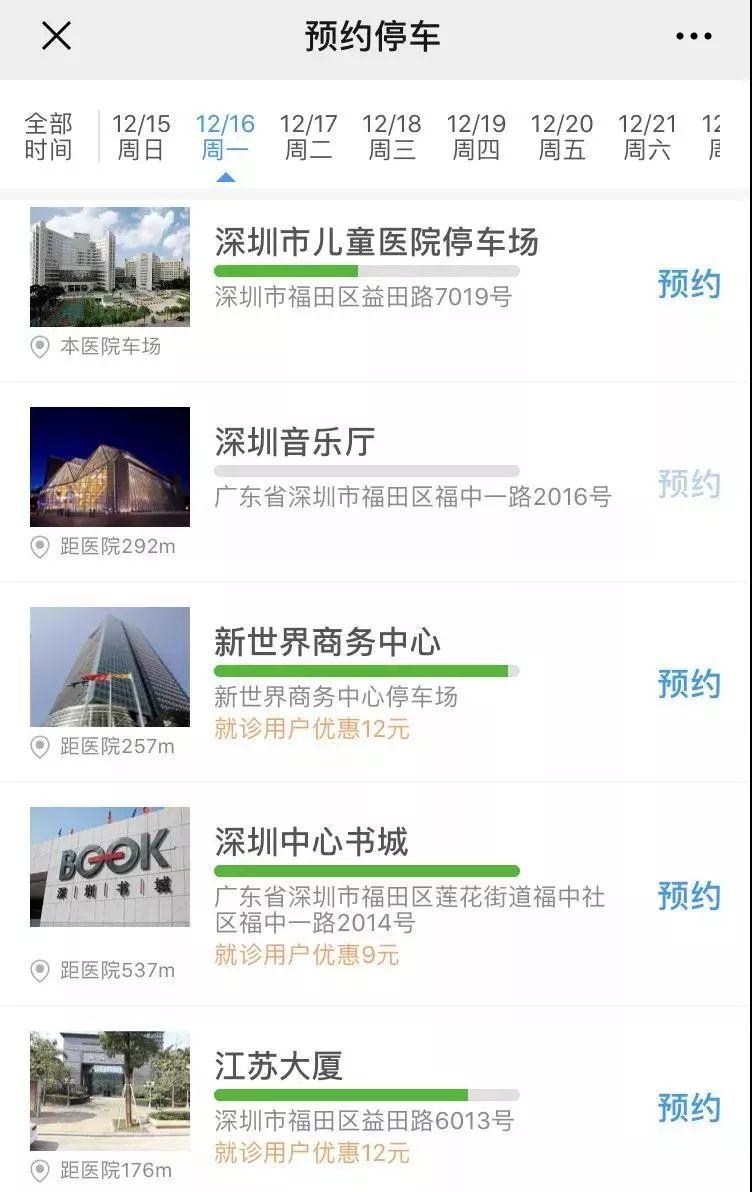Switch to the 12/17 周二 date

click(308, 137)
